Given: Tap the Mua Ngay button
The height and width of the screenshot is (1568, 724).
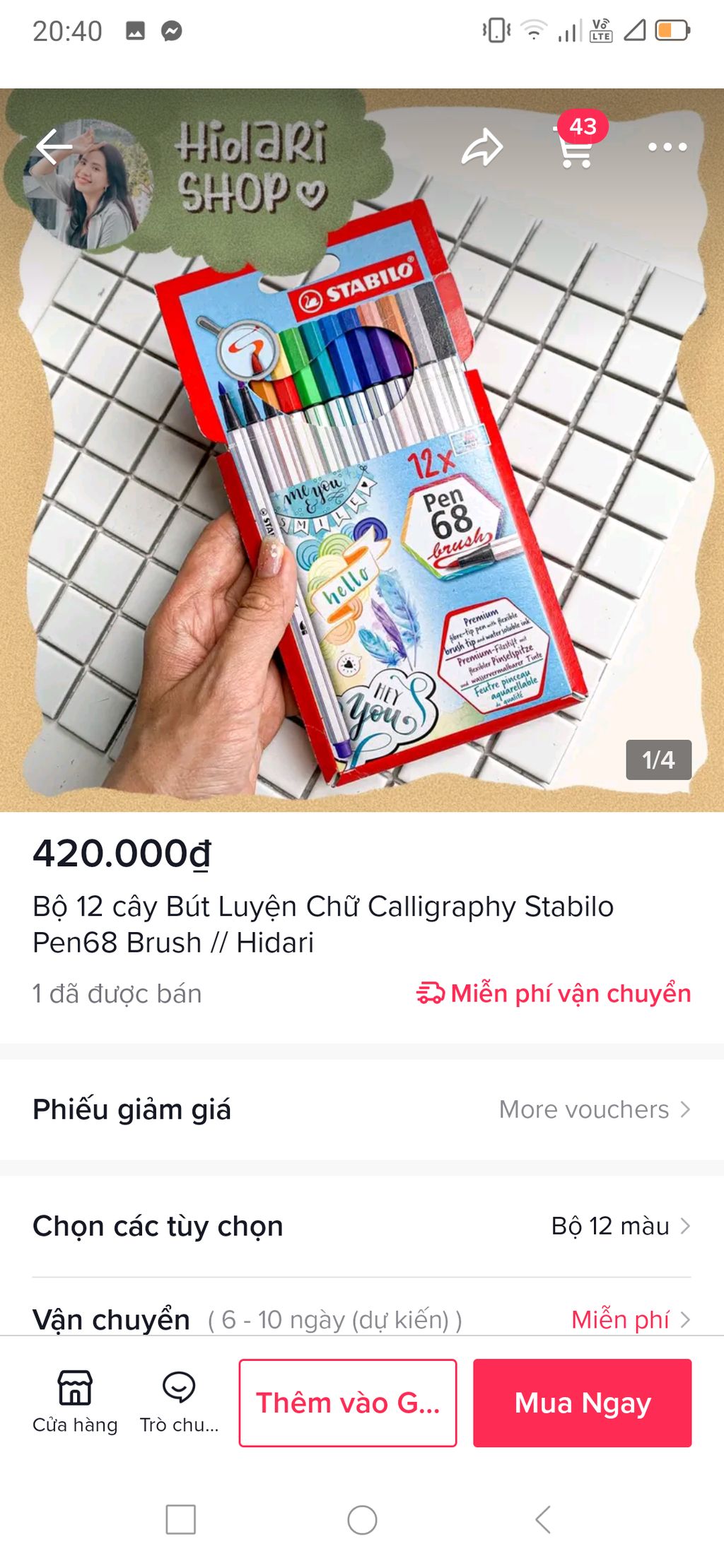Looking at the screenshot, I should pyautogui.click(x=583, y=1403).
